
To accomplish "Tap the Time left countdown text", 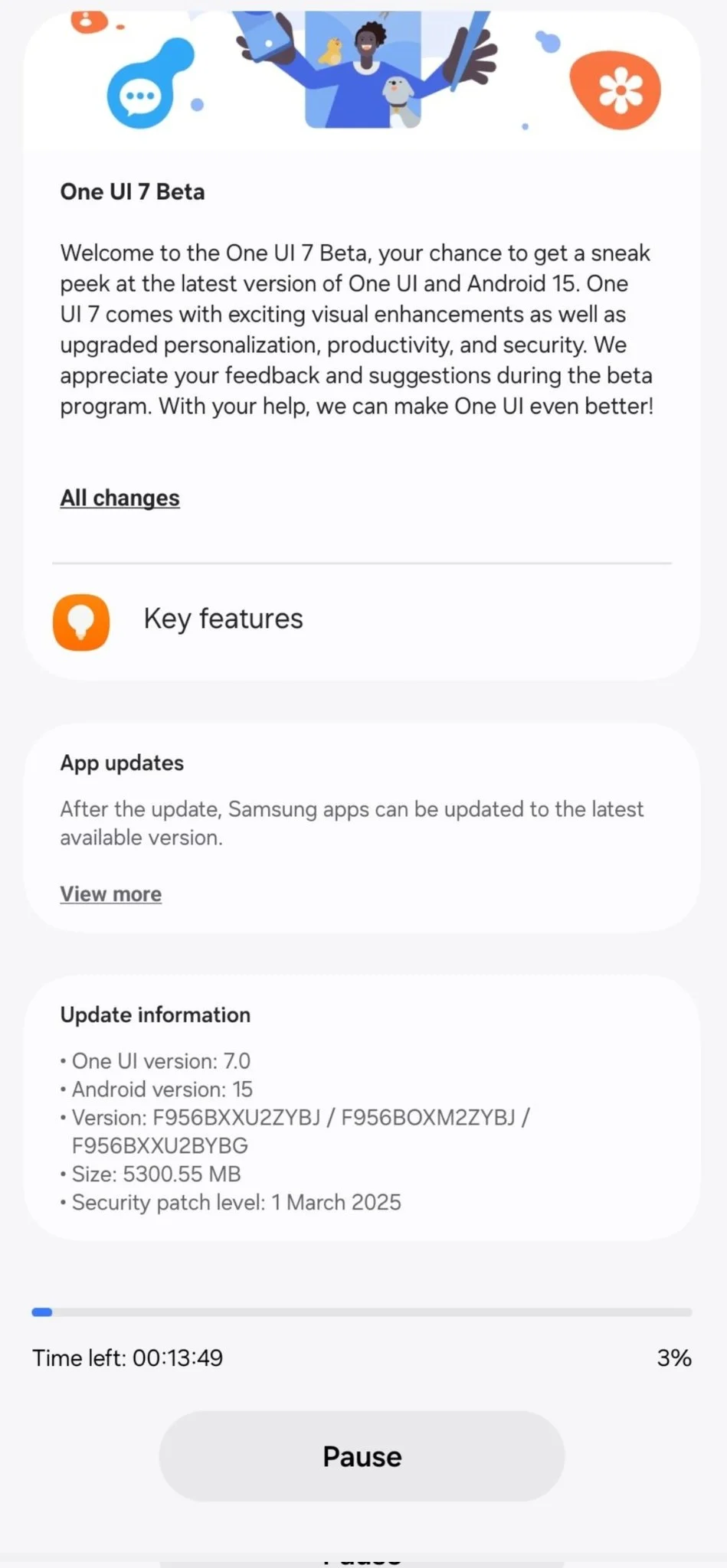I will [x=127, y=1357].
